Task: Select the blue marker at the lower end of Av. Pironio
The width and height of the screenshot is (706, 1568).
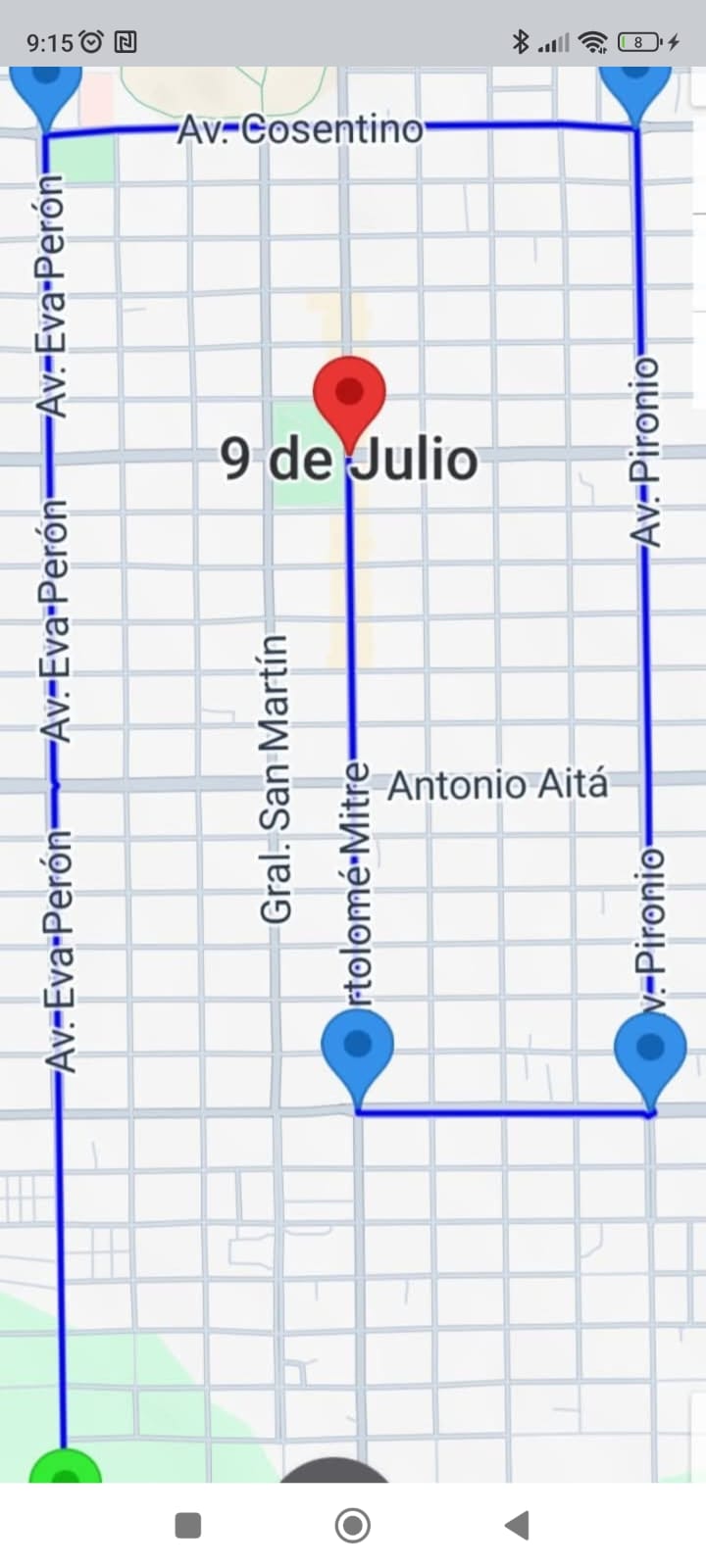Action: [649, 1050]
